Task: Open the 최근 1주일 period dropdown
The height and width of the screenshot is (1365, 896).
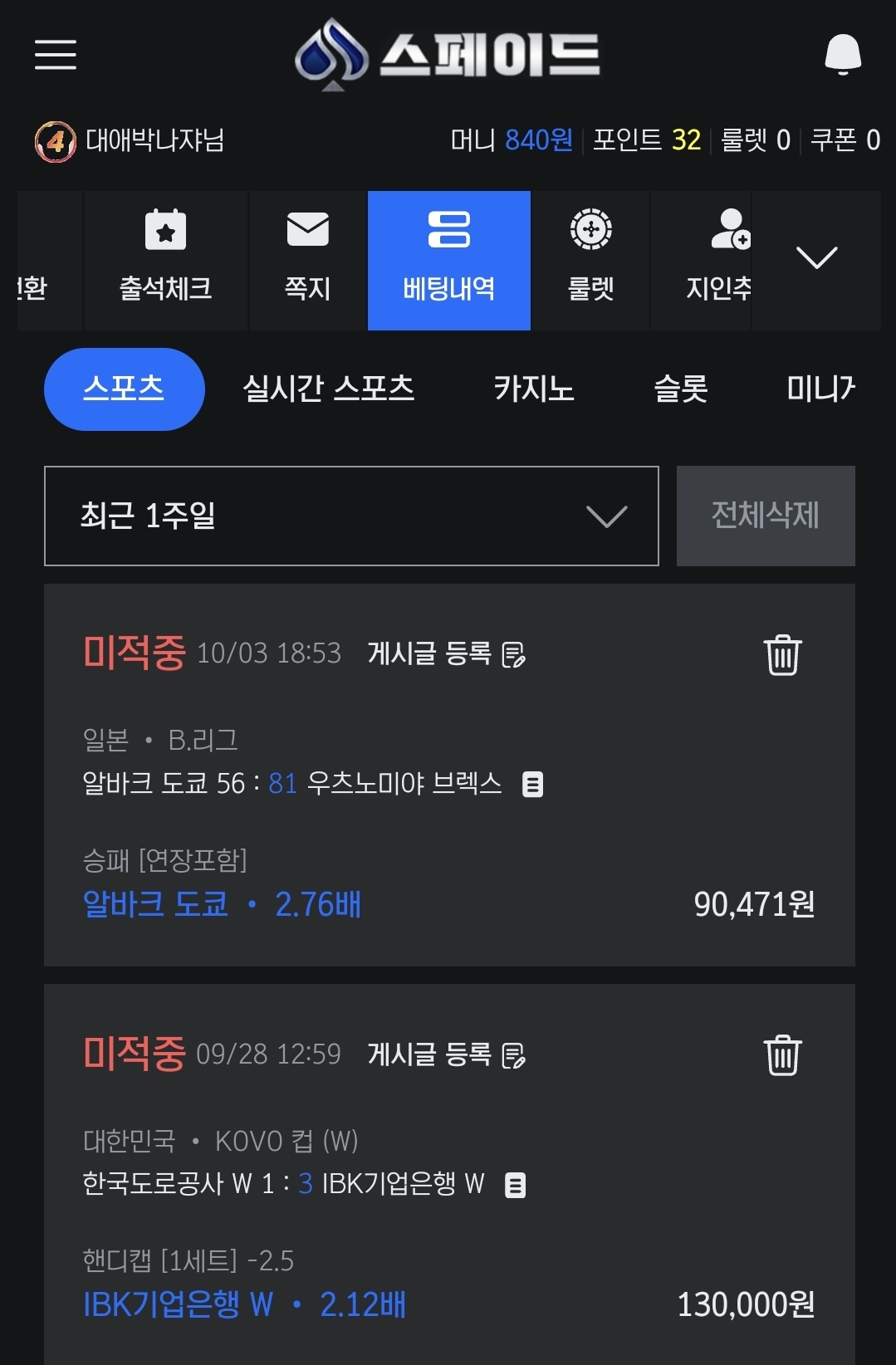Action: pos(351,516)
